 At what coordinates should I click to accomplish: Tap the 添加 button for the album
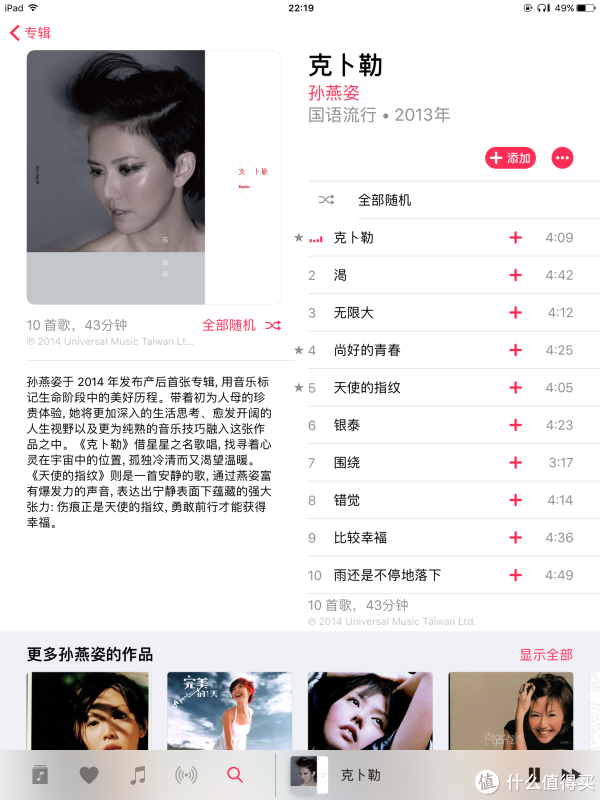(x=510, y=158)
